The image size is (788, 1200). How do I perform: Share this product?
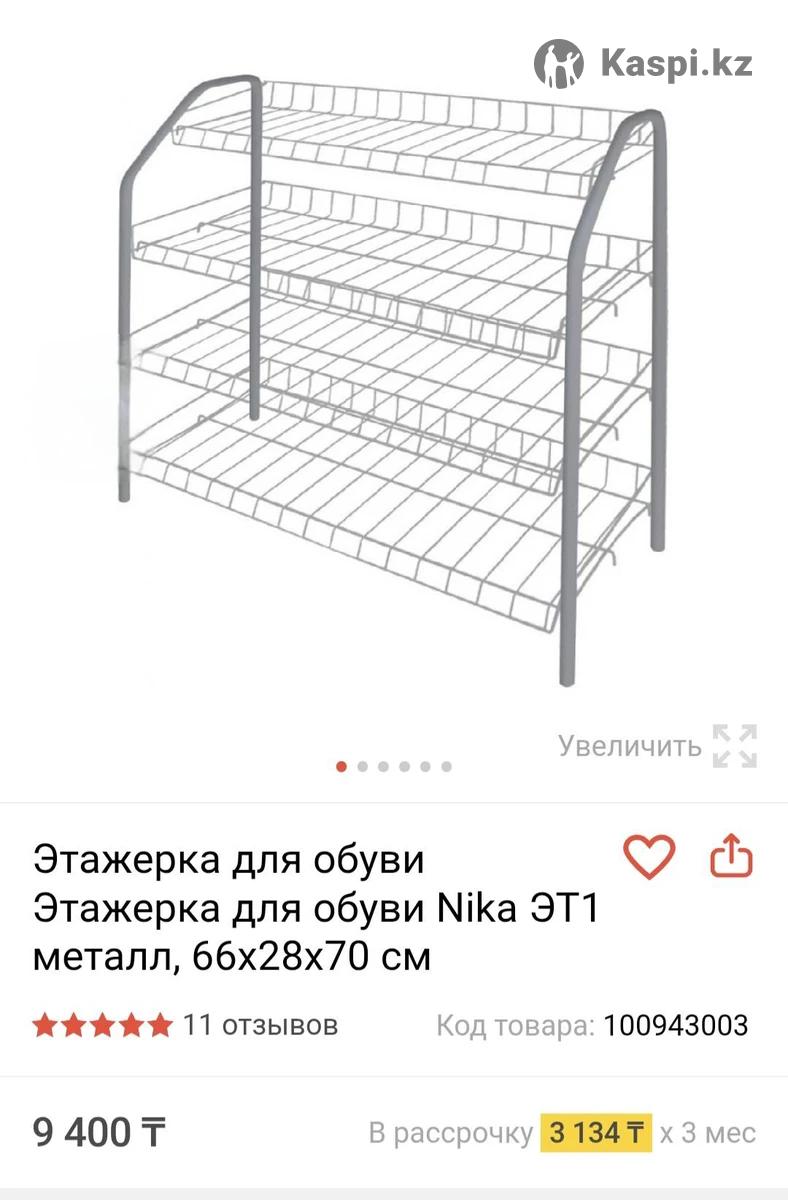[730, 857]
